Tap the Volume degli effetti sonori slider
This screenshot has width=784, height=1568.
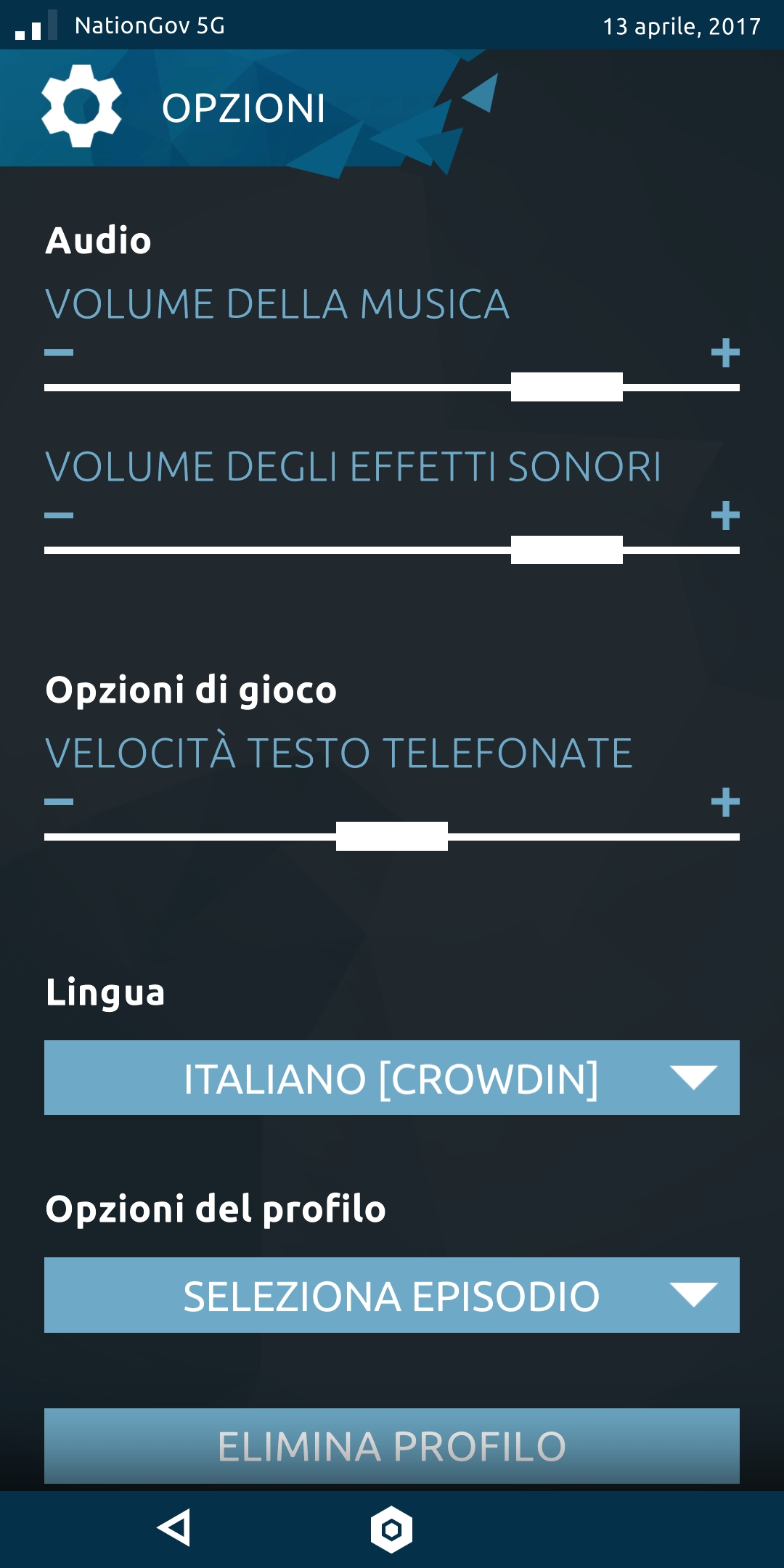click(x=392, y=550)
